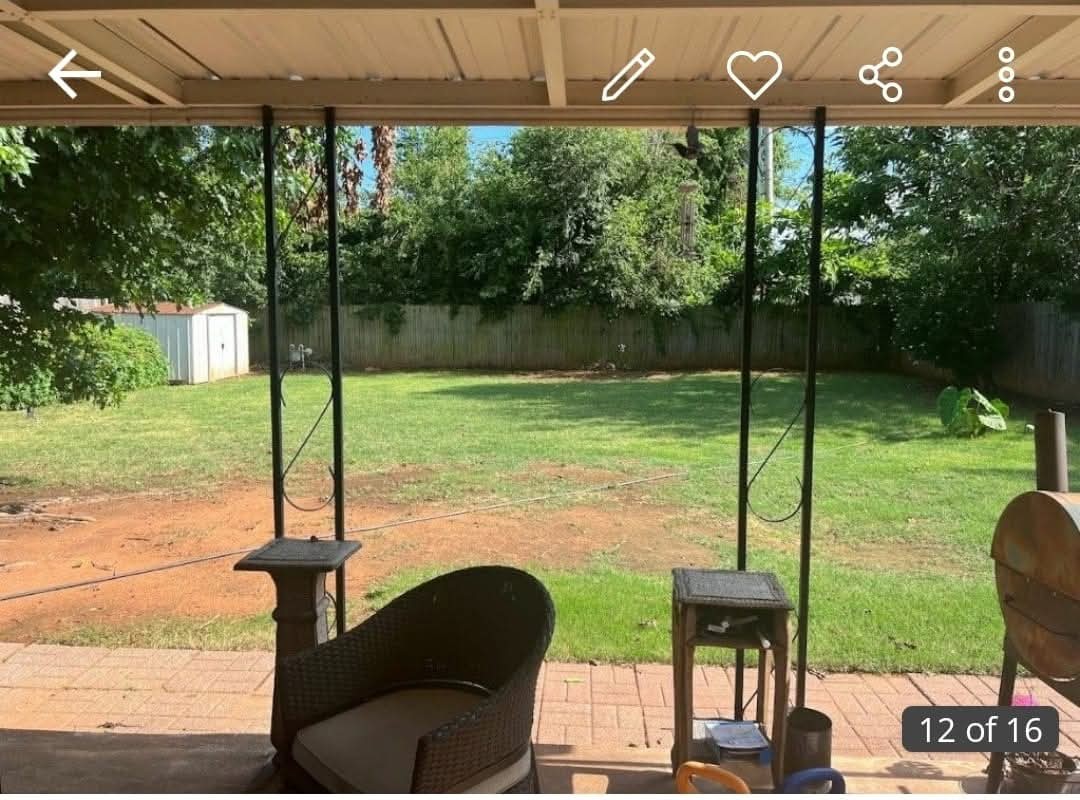This screenshot has height=800, width=1080.
Task: Go back using the arrow
Action: click(x=75, y=75)
